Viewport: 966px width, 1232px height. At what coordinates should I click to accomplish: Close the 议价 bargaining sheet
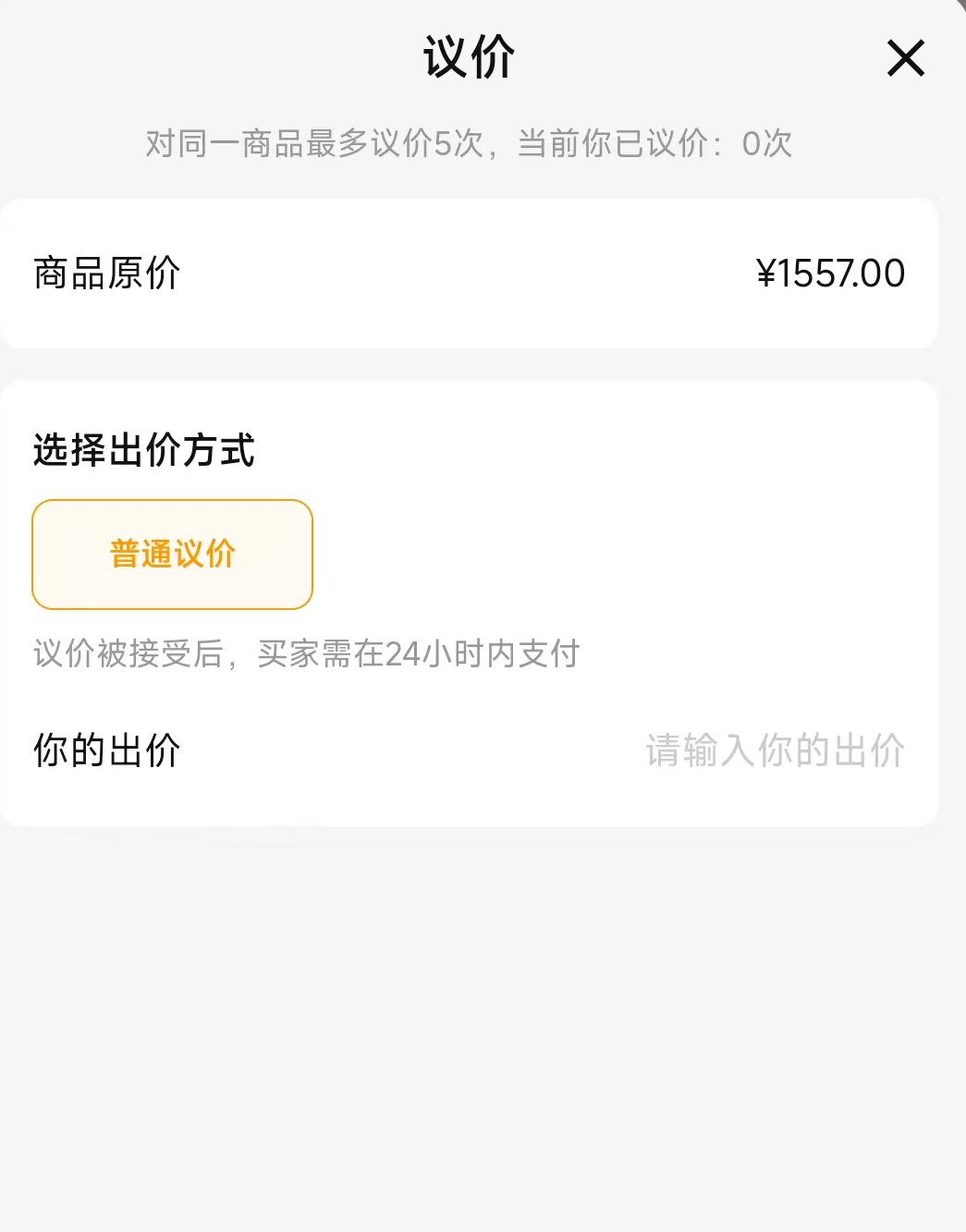pyautogui.click(x=905, y=58)
